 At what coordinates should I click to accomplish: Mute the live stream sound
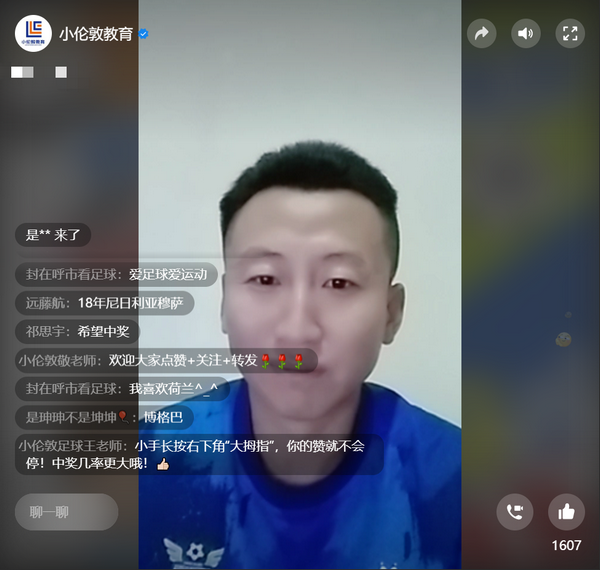526,34
